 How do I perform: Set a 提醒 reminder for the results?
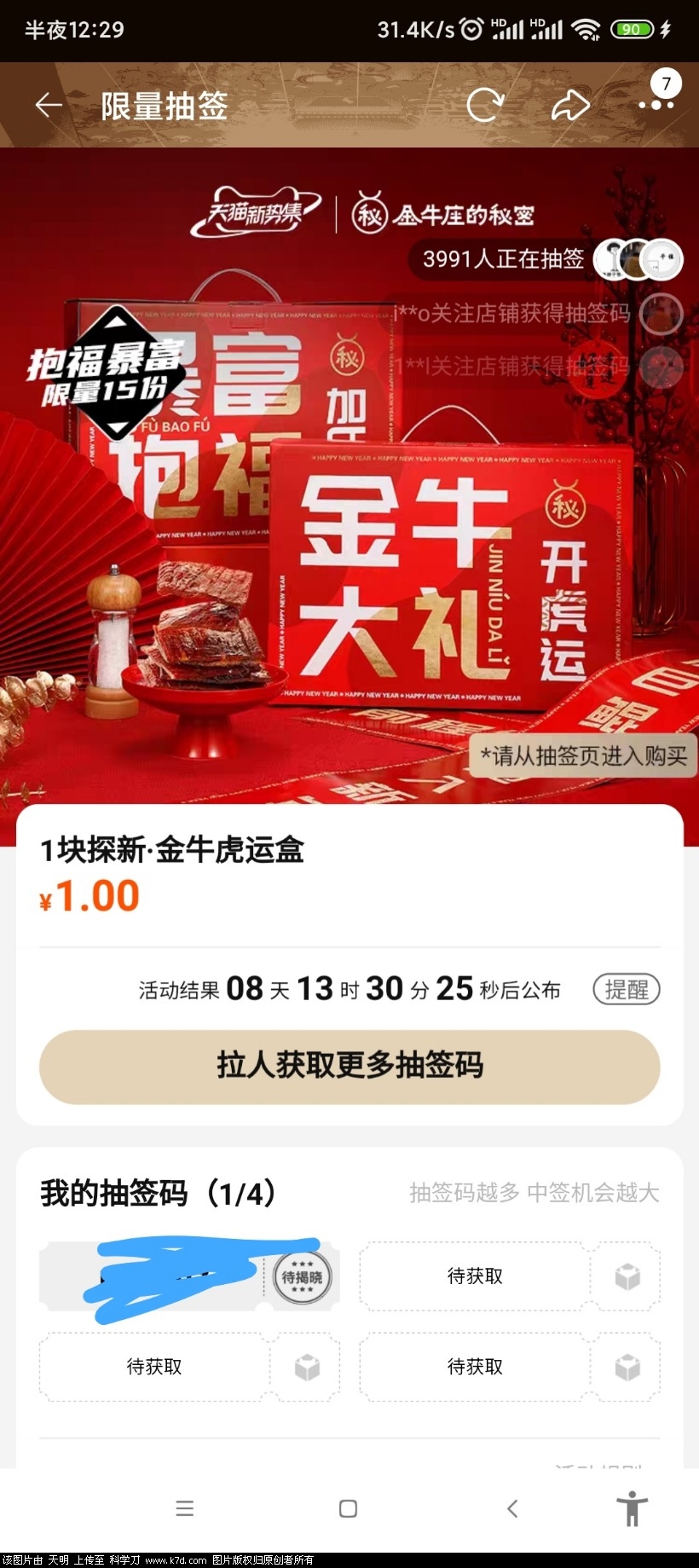(627, 989)
